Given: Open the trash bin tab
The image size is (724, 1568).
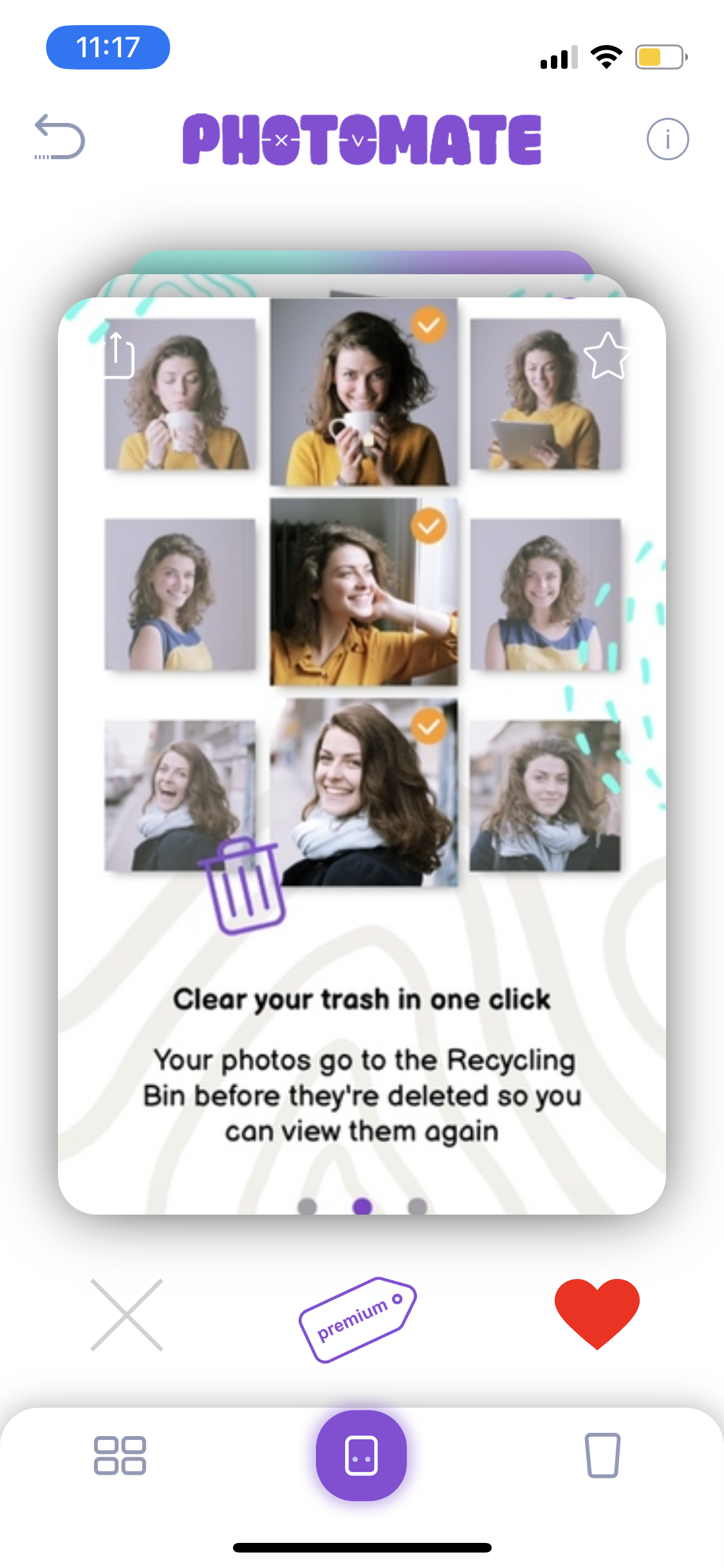Looking at the screenshot, I should click(602, 1455).
